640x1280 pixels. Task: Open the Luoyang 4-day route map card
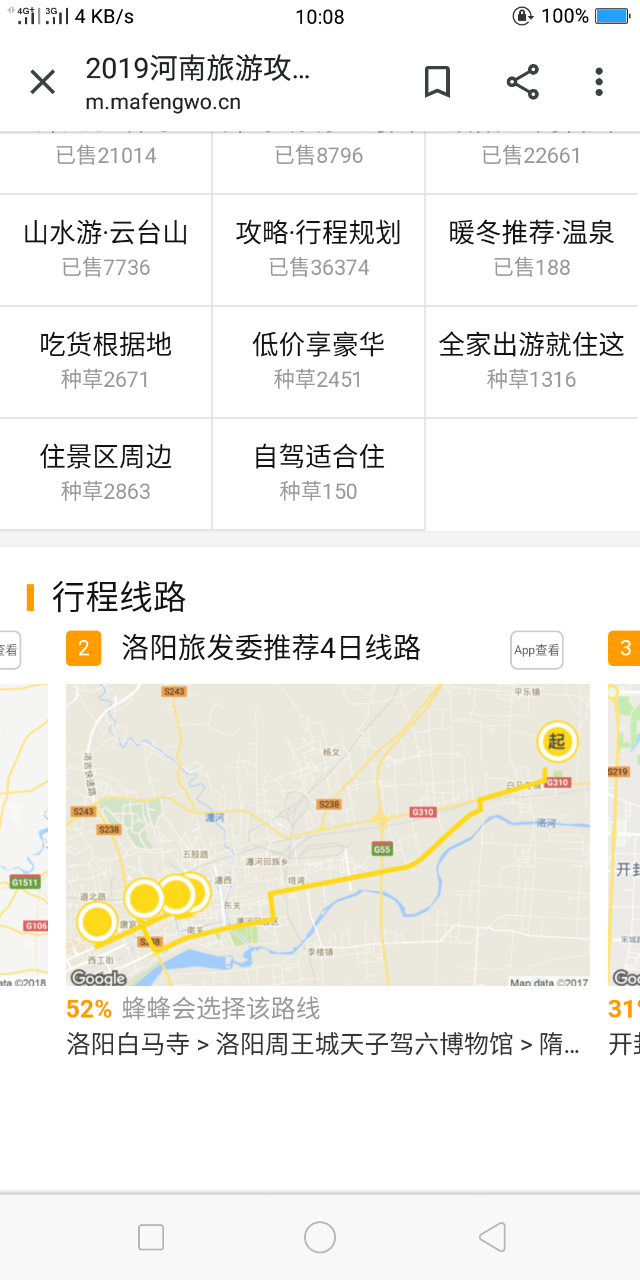click(x=327, y=835)
